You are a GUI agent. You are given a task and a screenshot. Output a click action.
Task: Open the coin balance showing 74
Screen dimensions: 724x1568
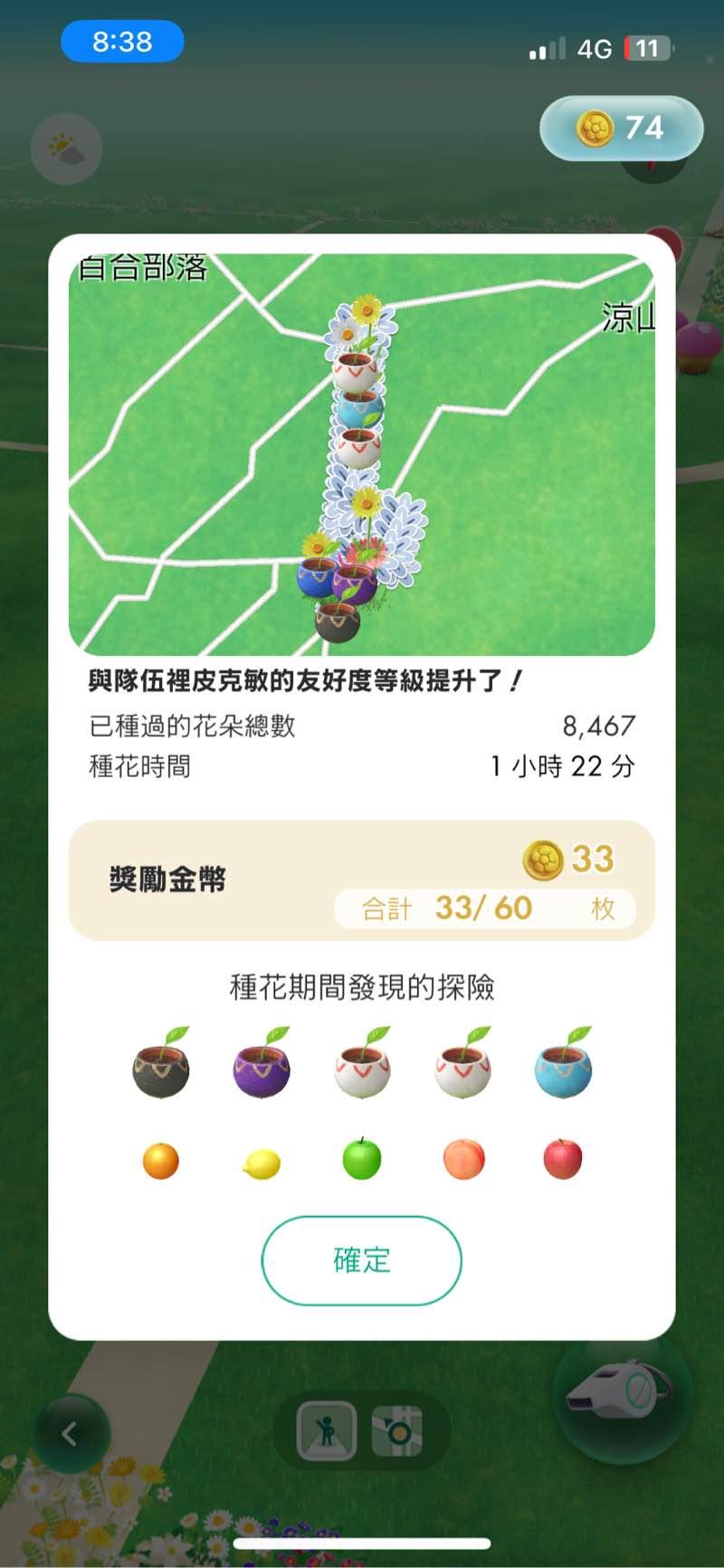tap(621, 128)
